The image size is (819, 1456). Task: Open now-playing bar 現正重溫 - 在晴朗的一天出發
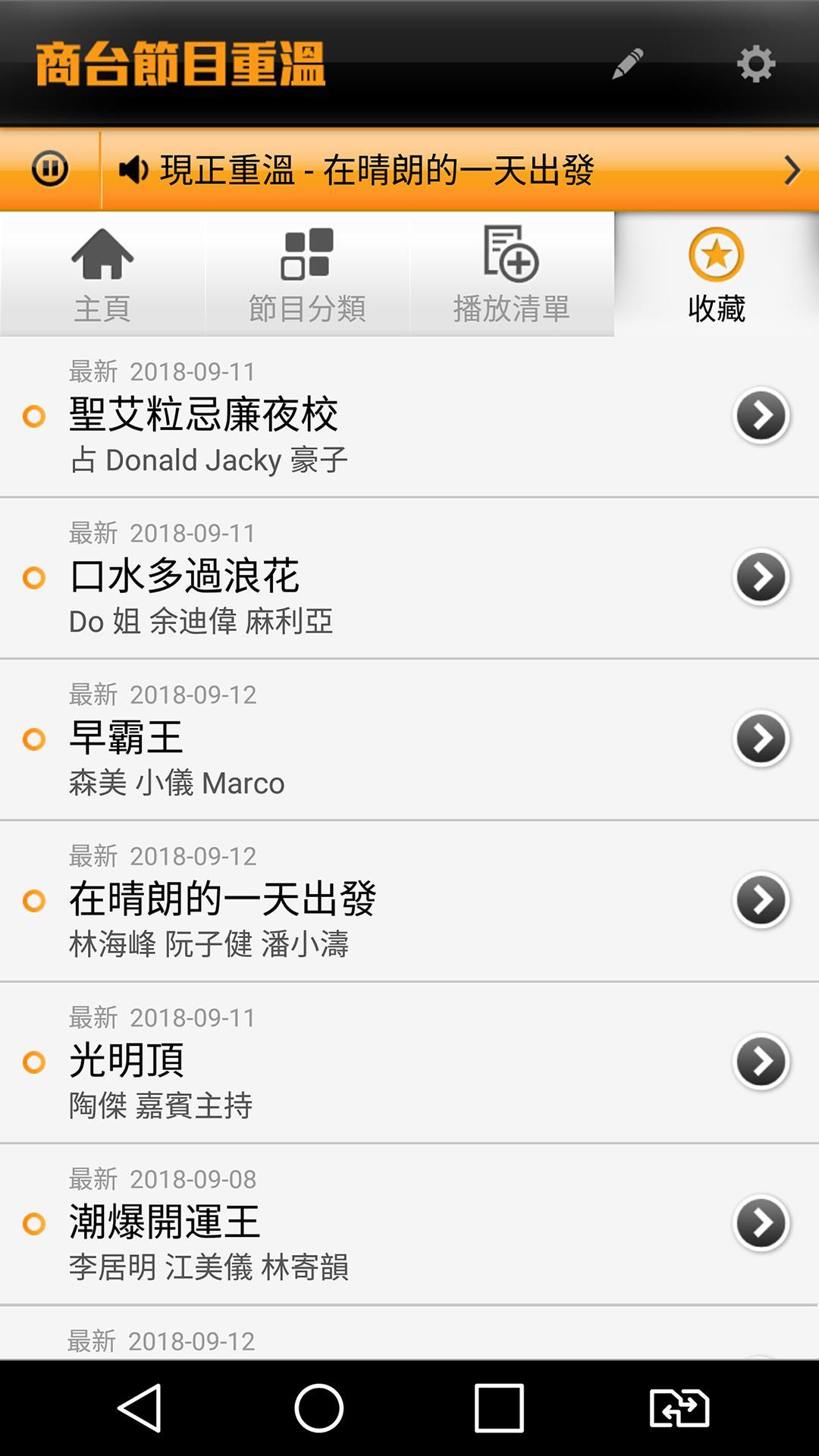(x=460, y=169)
